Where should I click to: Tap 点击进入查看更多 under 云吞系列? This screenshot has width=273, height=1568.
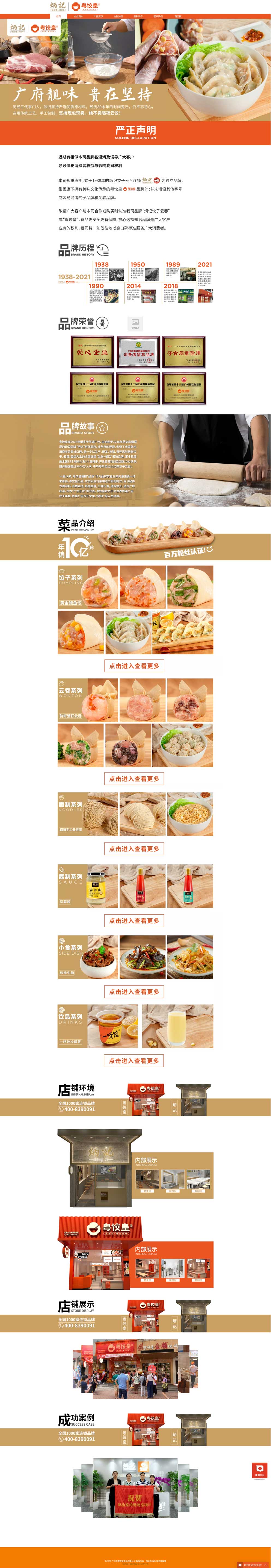tap(134, 779)
